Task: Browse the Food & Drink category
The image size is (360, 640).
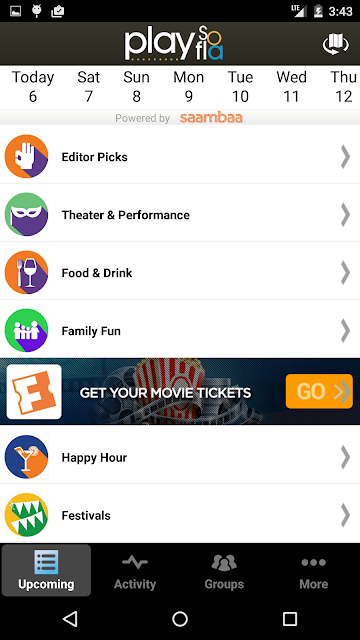Action: tap(180, 273)
